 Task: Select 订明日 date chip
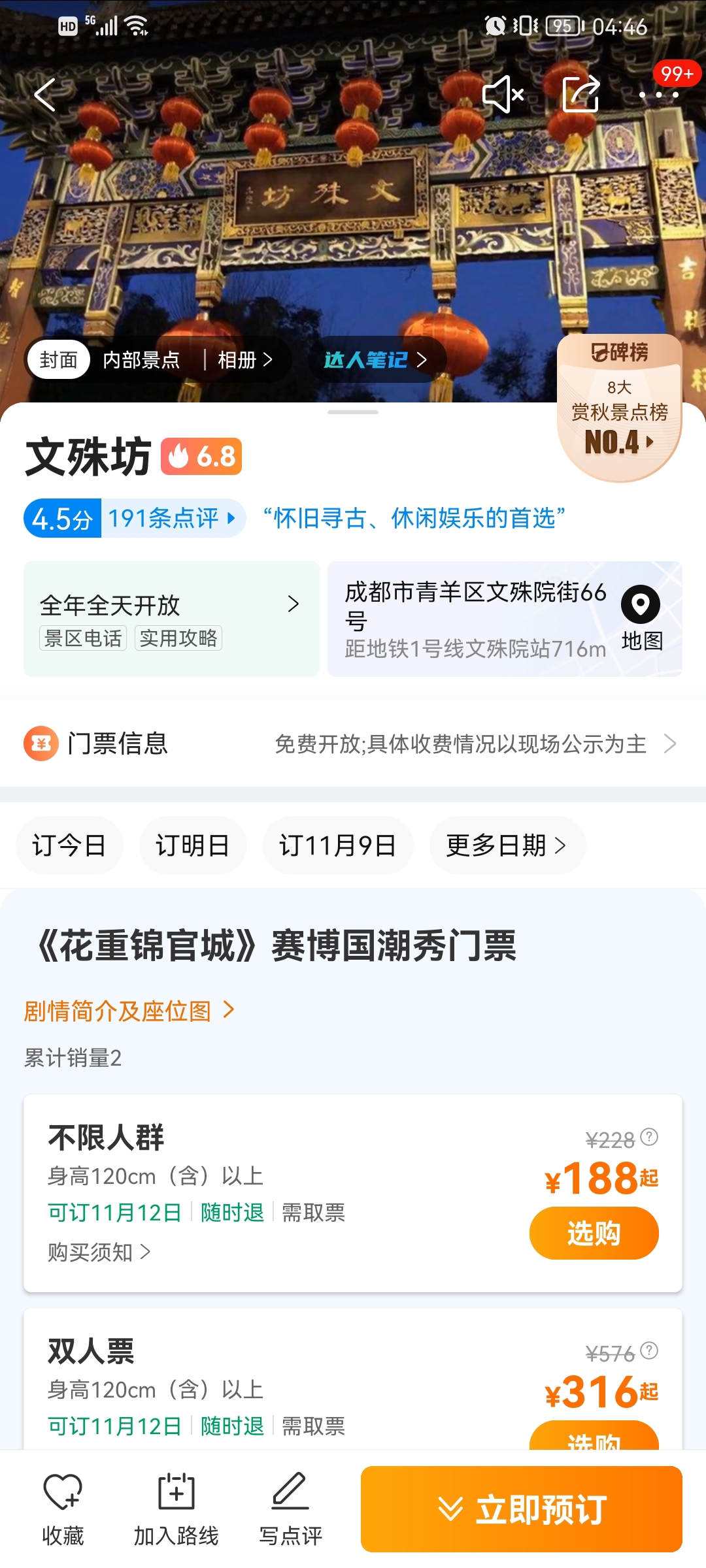193,845
